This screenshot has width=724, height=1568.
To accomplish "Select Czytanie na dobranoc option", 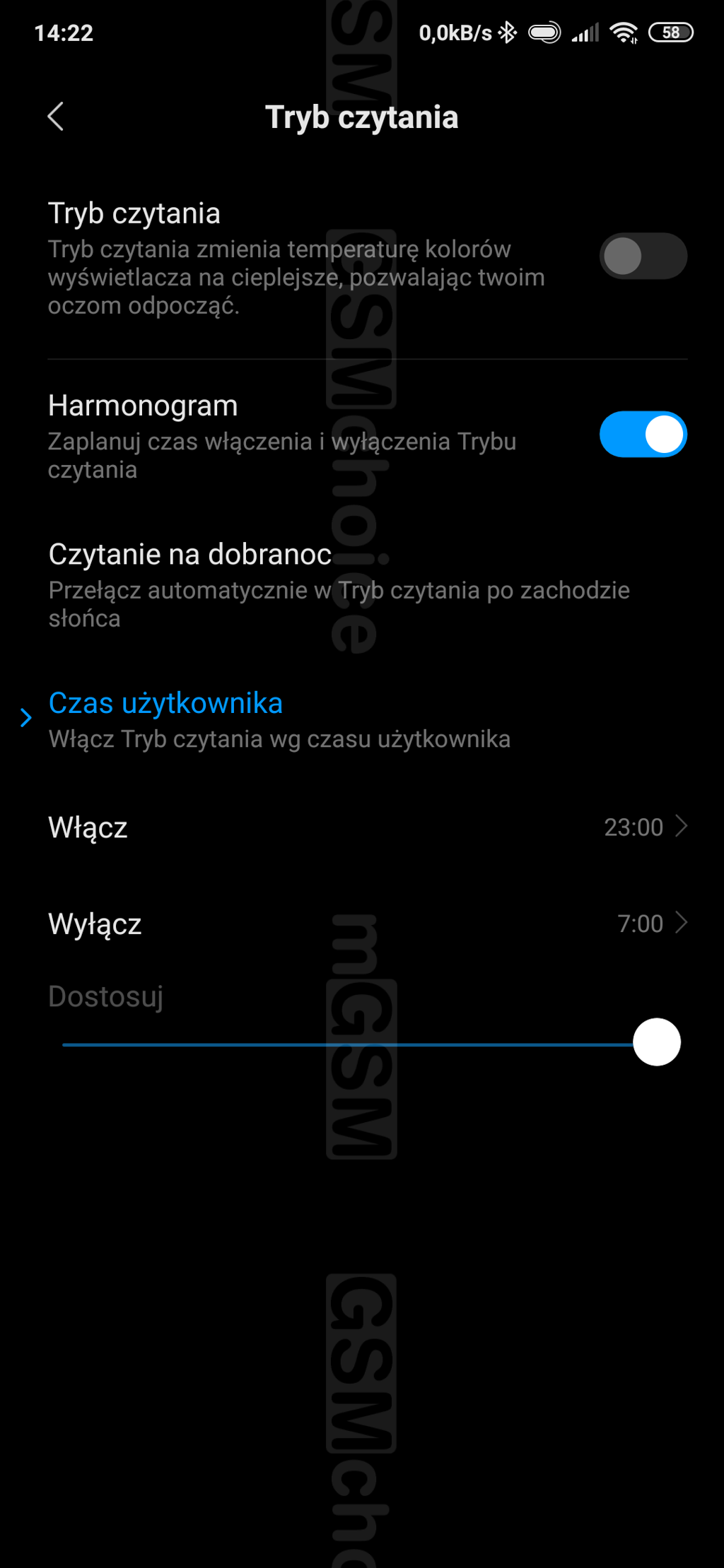I will coord(339,584).
